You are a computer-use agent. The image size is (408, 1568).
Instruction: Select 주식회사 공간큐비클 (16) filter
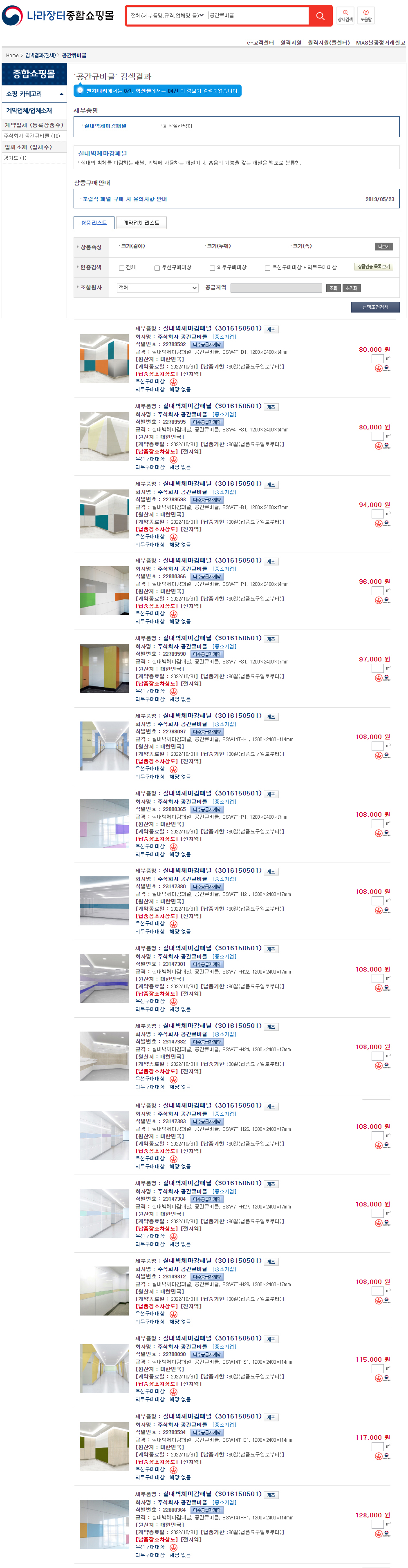pos(31,136)
